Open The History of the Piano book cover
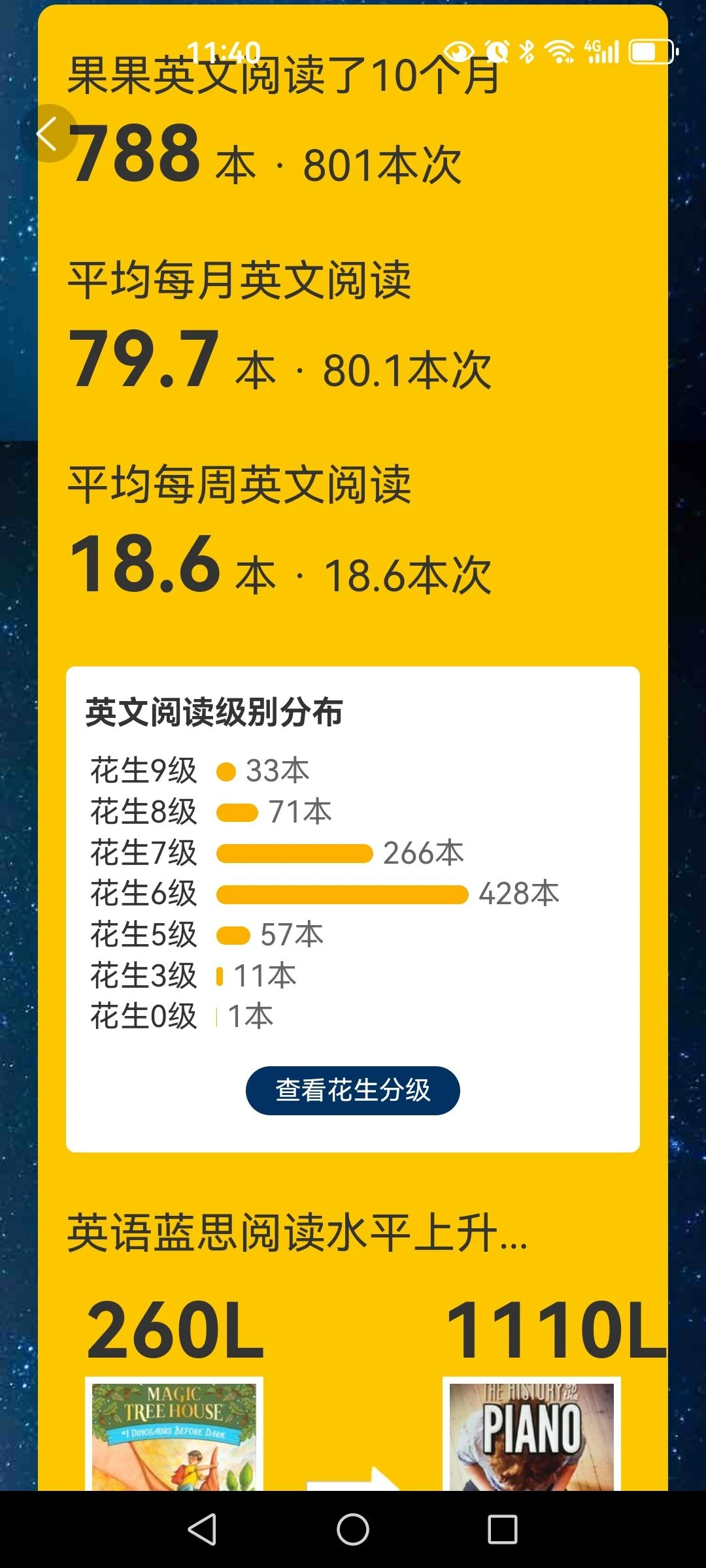The height and width of the screenshot is (1568, 706). point(531,1435)
